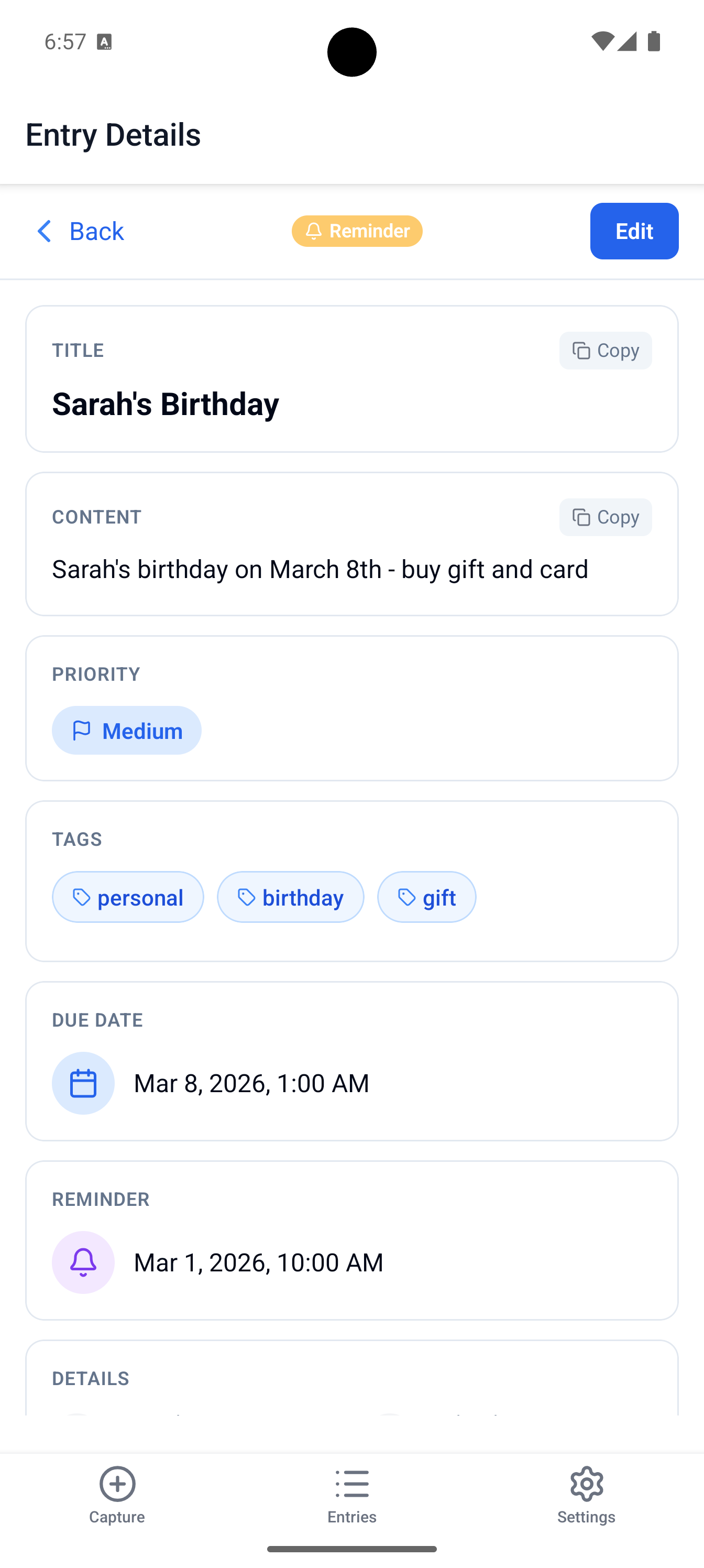Tap the calendar icon beside the due date

[83, 1083]
